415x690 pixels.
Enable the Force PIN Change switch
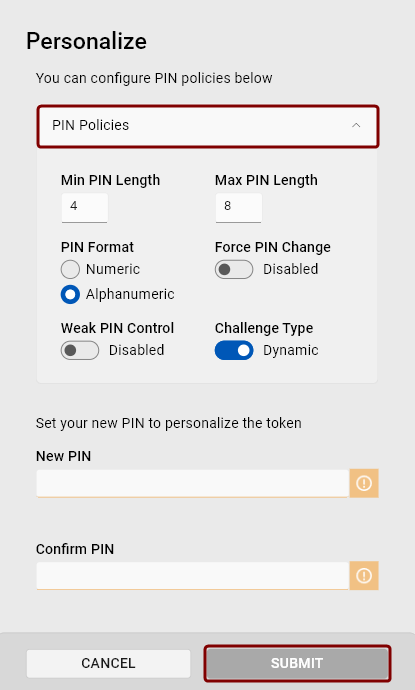click(234, 269)
